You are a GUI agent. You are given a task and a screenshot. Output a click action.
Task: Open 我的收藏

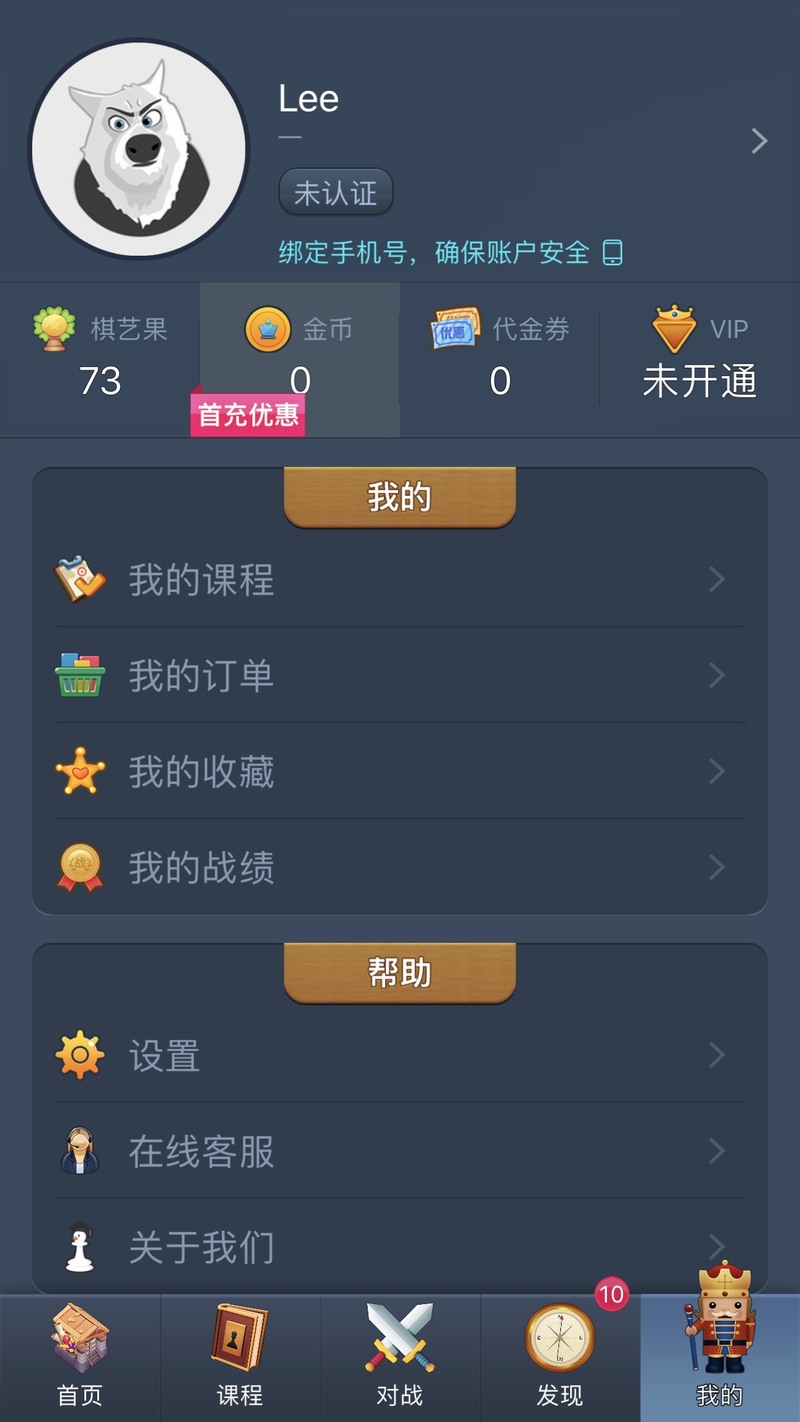[x=400, y=772]
